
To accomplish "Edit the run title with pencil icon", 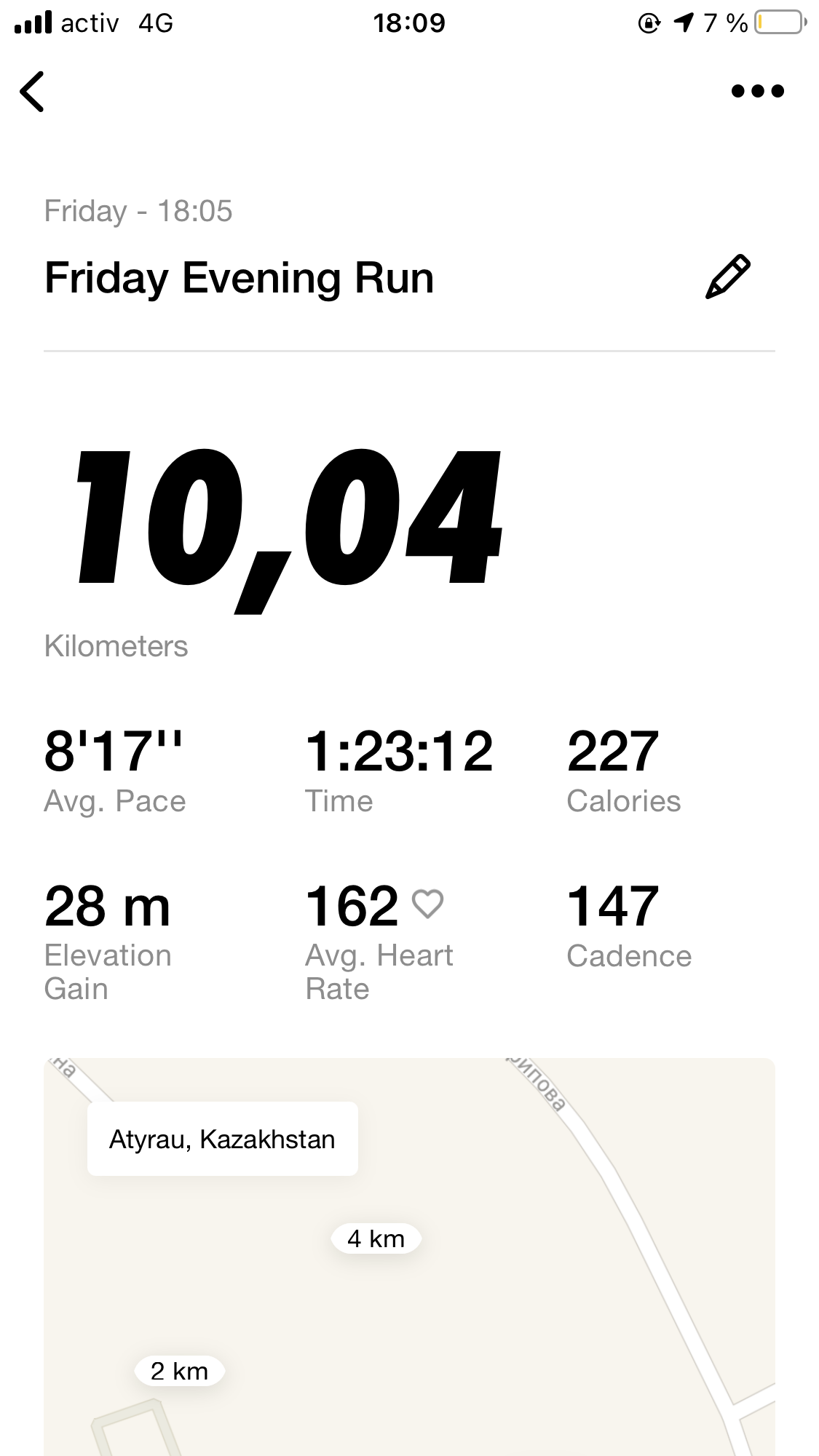I will point(727,277).
